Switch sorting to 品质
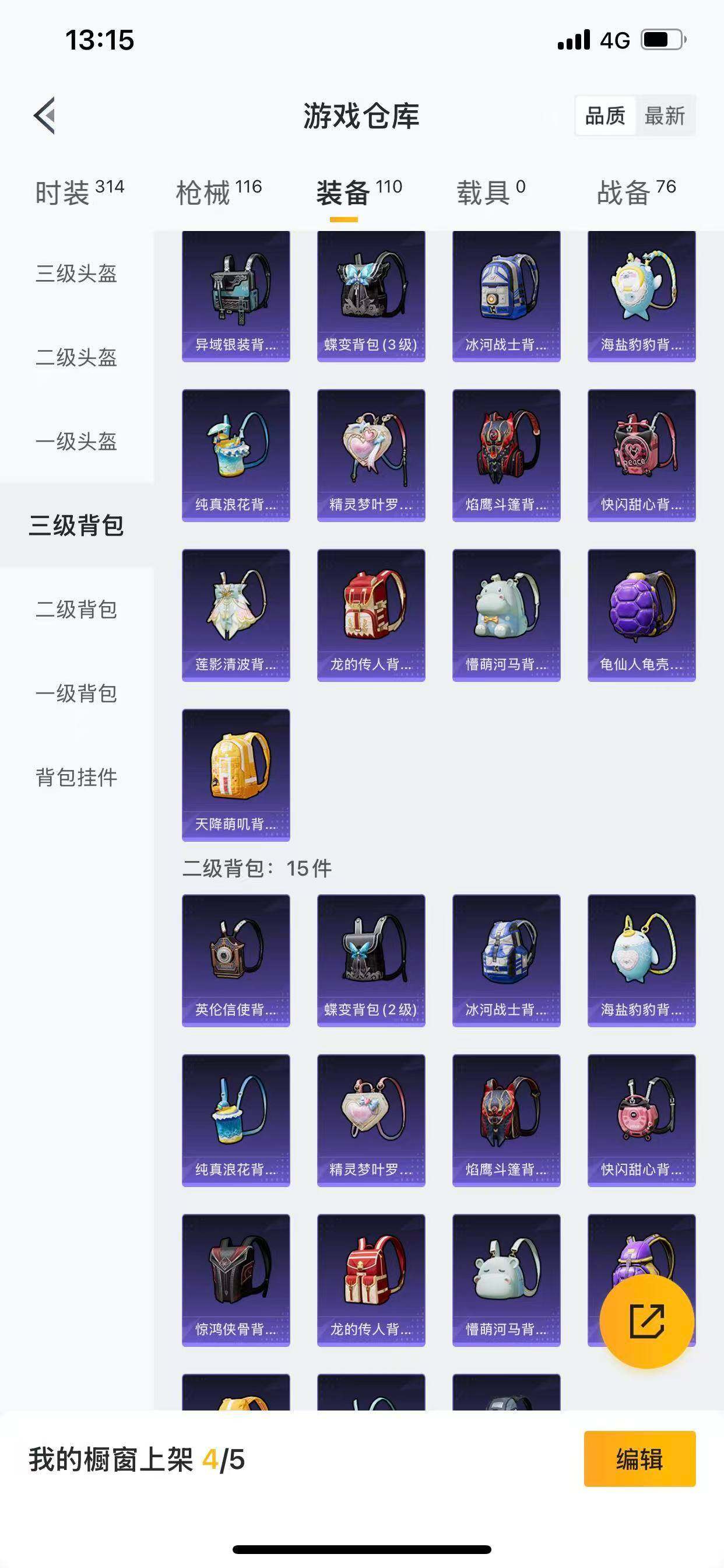This screenshot has height=1568, width=724. coord(604,116)
